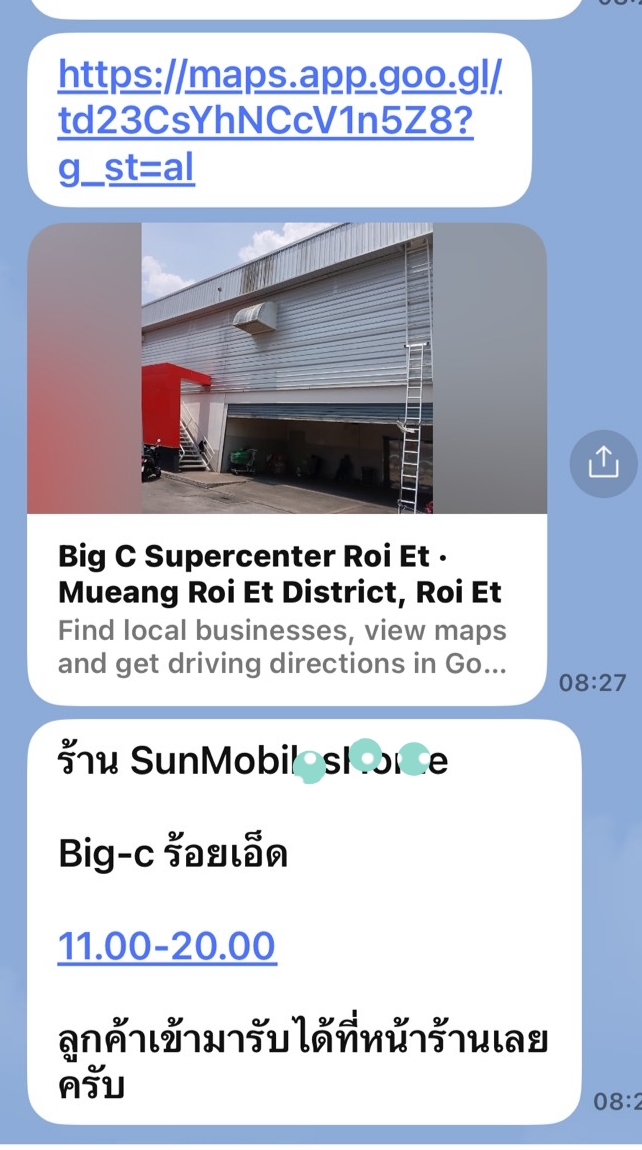Tap the underlined 11.00-20.00 time link
This screenshot has height=1150, width=642.
(167, 946)
